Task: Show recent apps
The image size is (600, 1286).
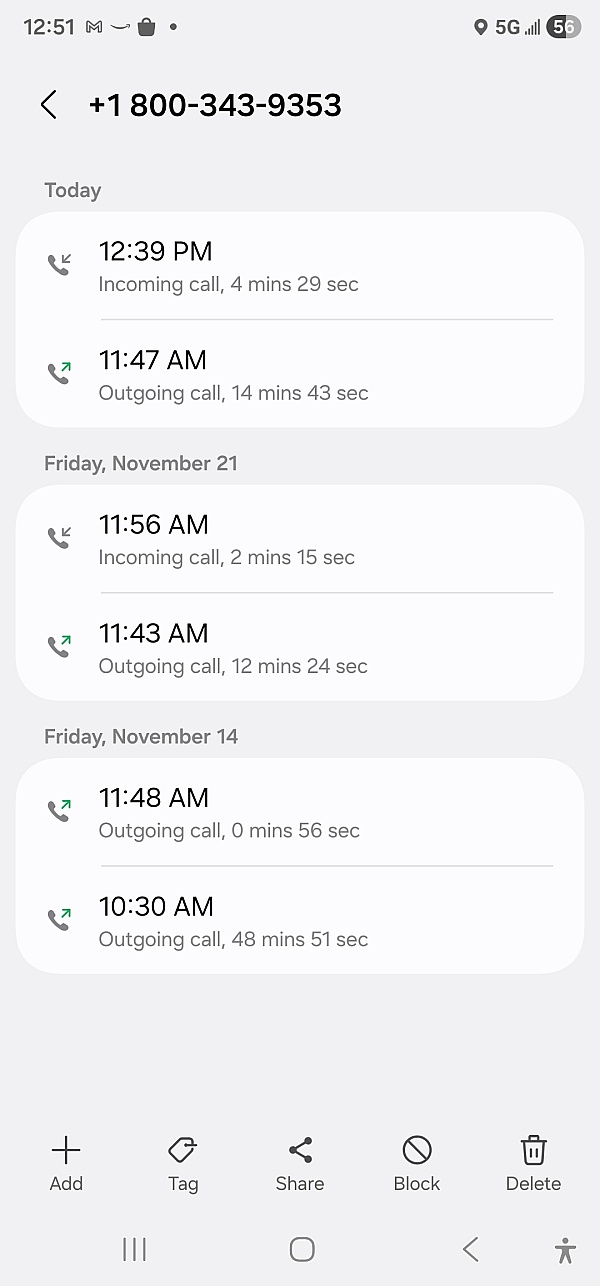Action: pos(134,1249)
